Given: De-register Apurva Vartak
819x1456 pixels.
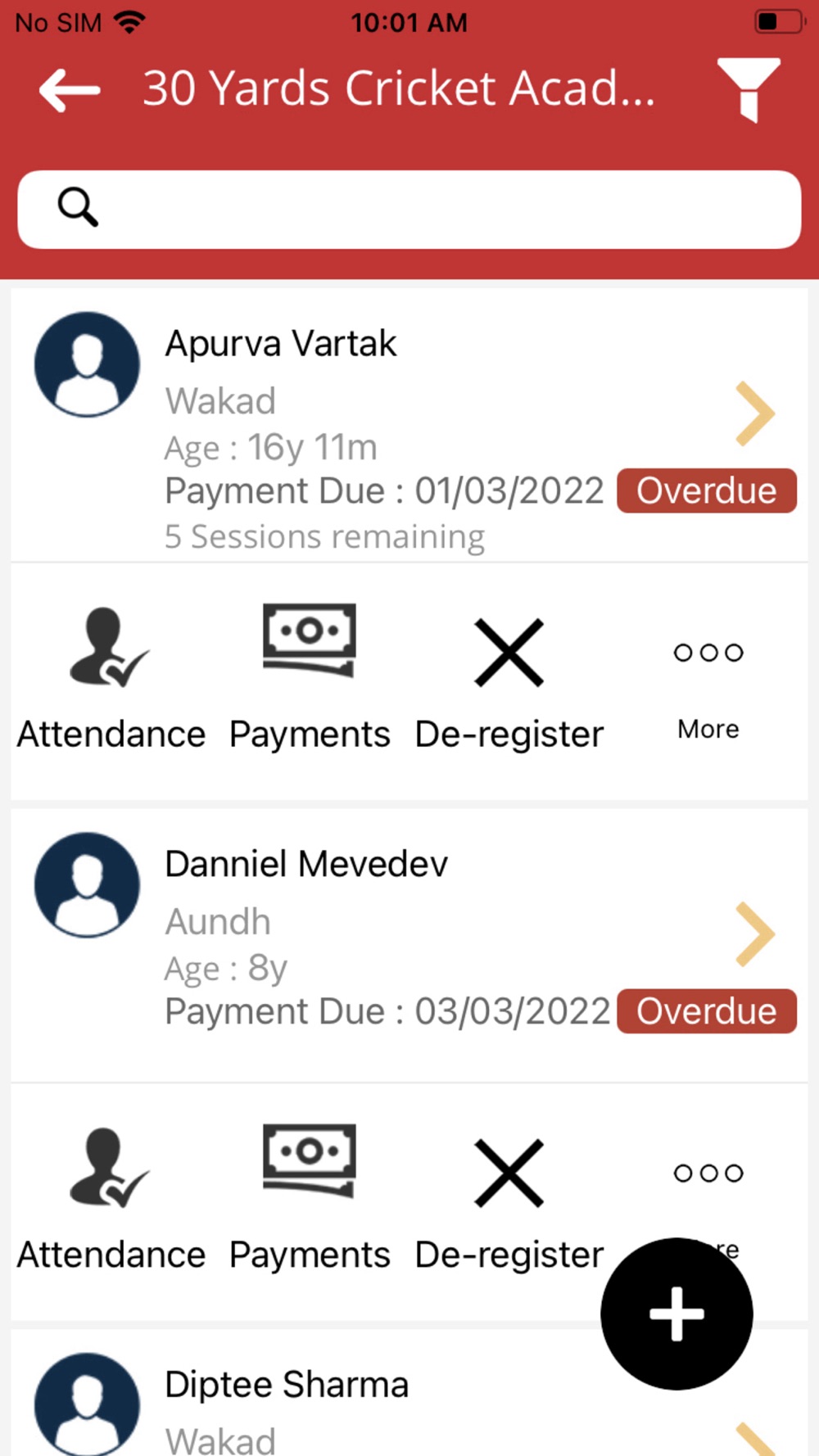Looking at the screenshot, I should tap(509, 679).
